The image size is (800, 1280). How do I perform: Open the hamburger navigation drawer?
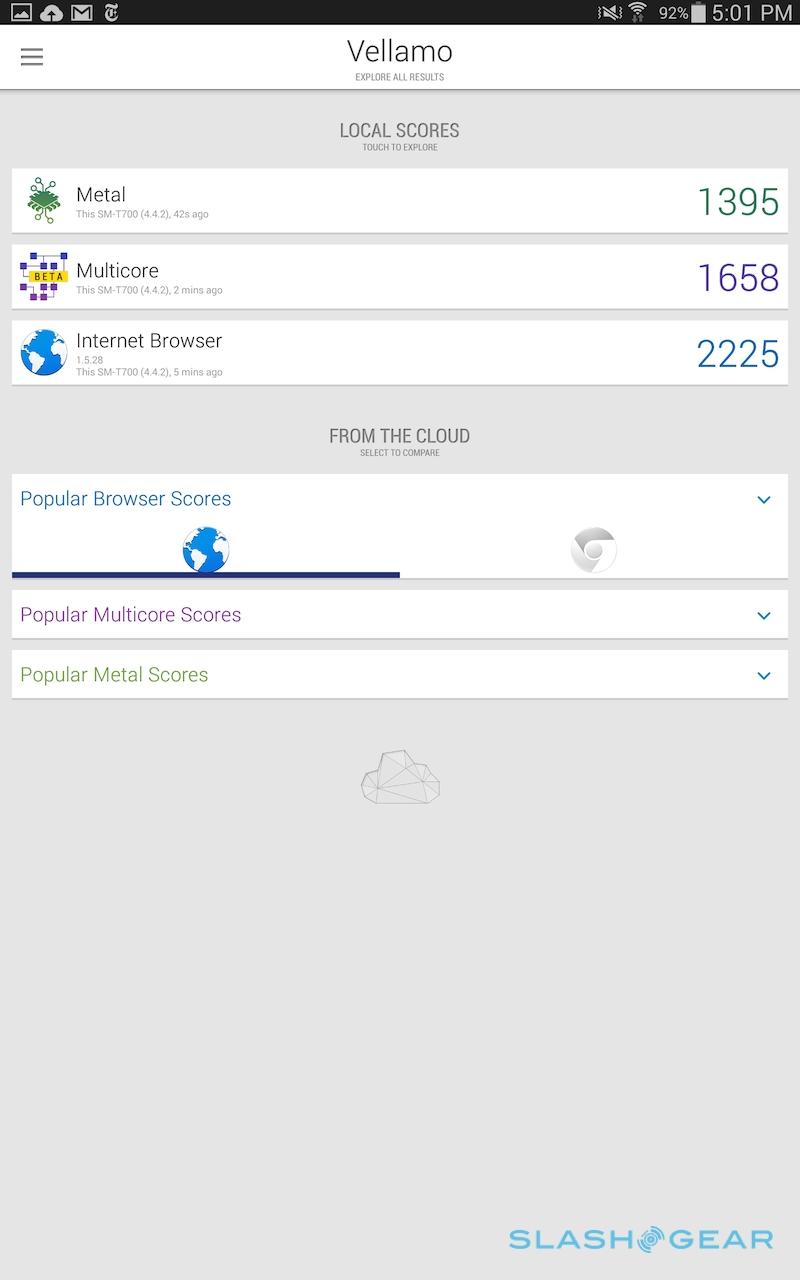[32, 57]
